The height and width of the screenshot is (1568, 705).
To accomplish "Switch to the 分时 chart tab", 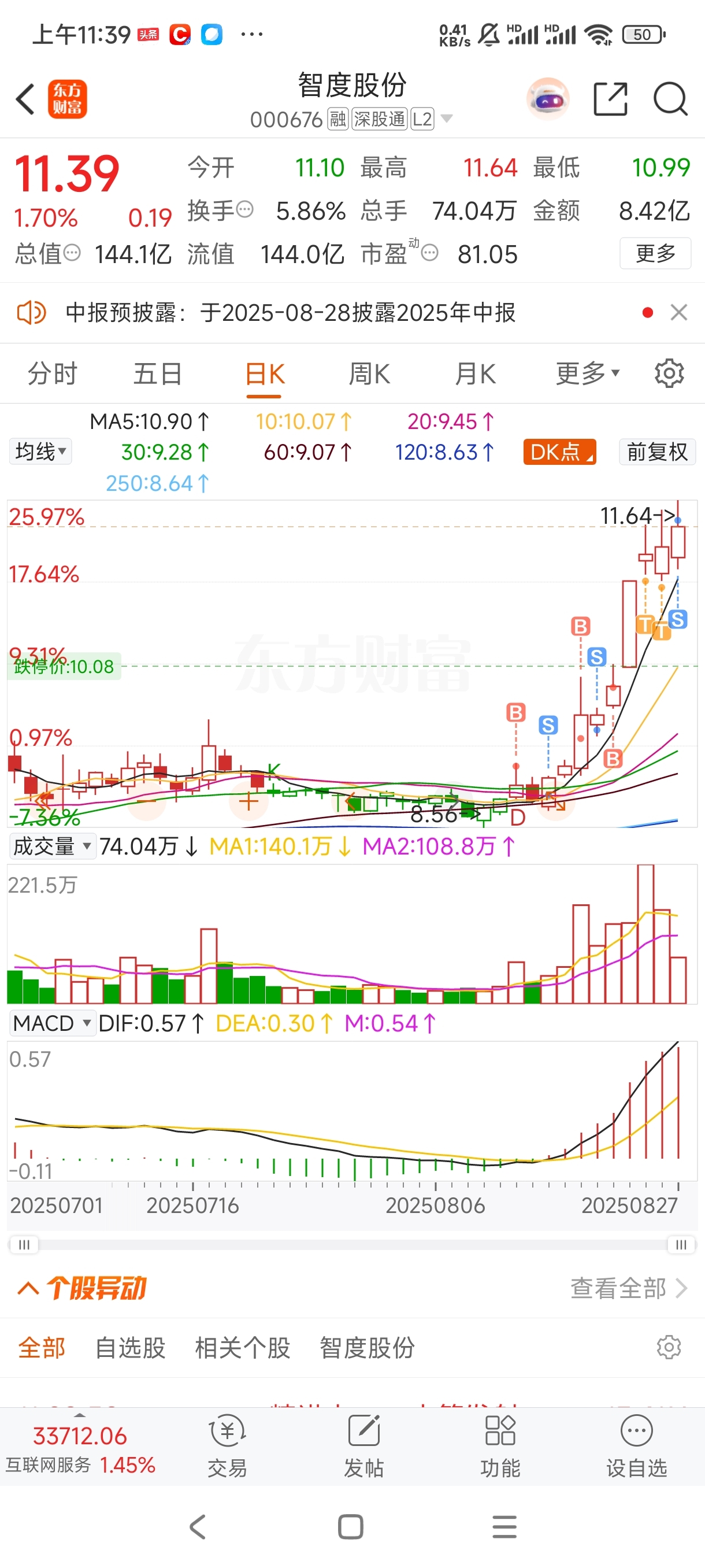I will click(53, 373).
